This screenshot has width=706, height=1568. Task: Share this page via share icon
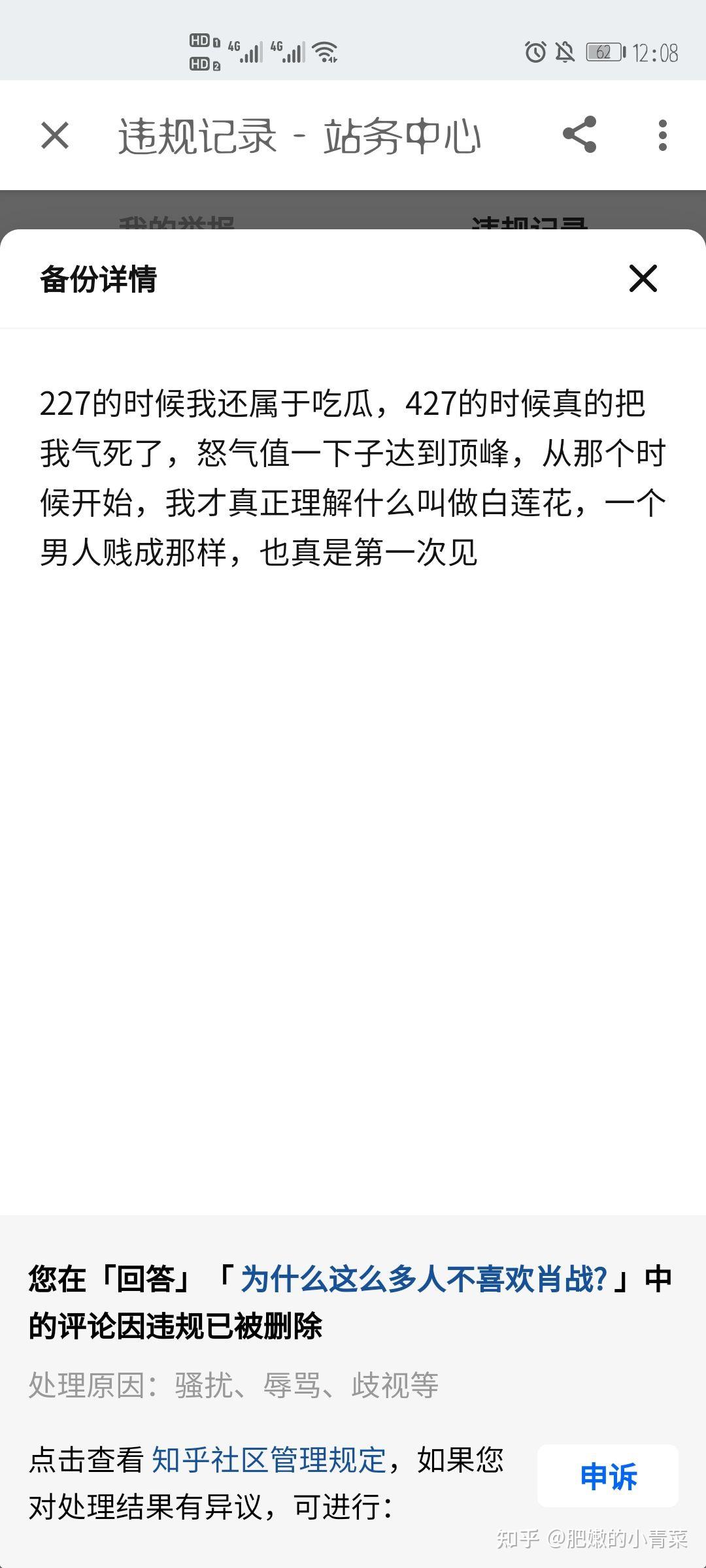[x=579, y=135]
